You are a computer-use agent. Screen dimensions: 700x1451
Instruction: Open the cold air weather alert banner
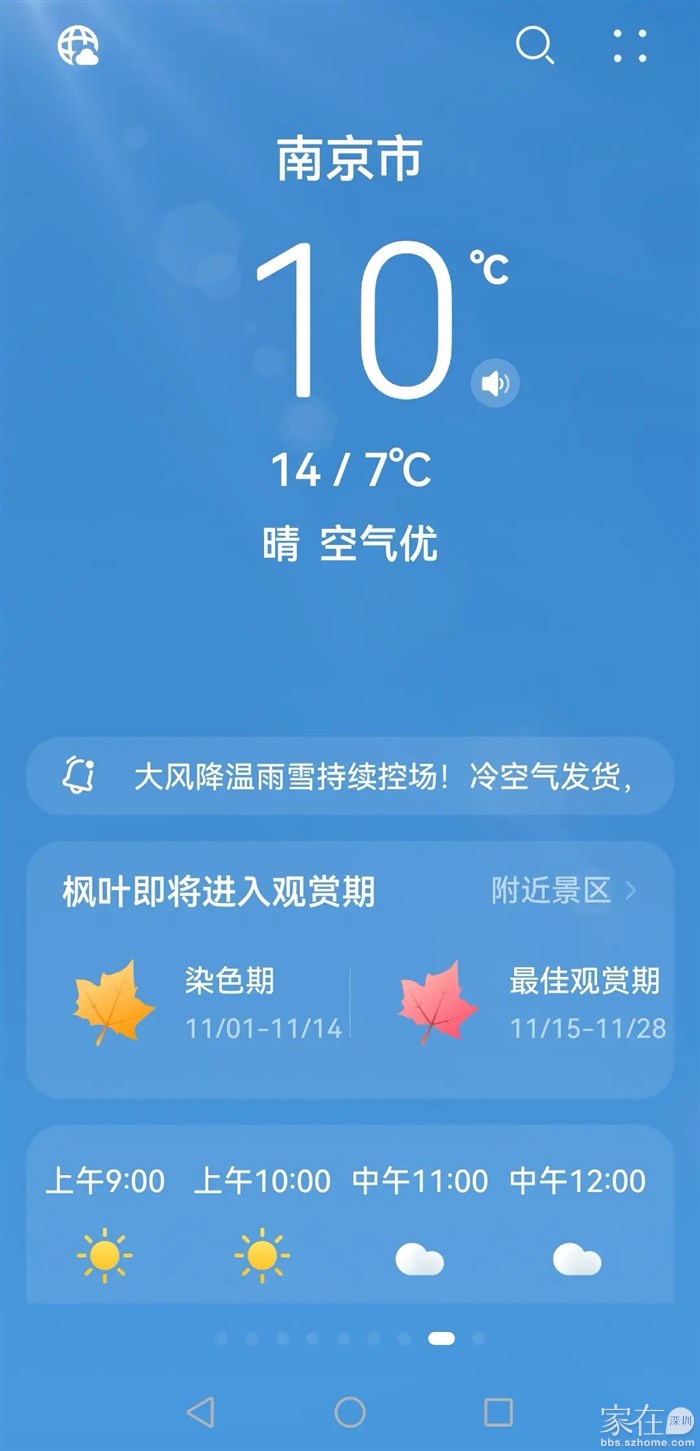pyautogui.click(x=350, y=776)
